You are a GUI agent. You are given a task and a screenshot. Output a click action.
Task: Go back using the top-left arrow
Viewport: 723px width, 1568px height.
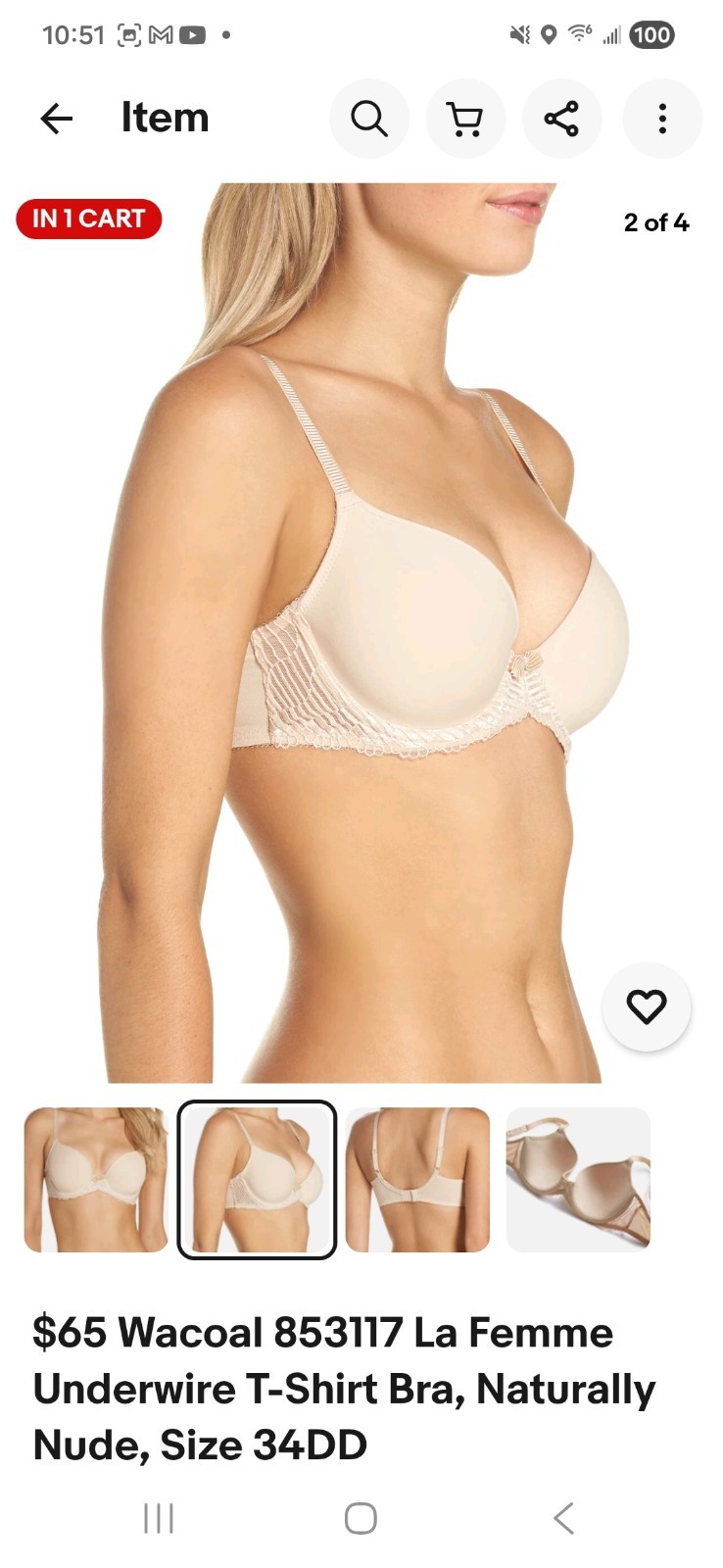(x=57, y=119)
